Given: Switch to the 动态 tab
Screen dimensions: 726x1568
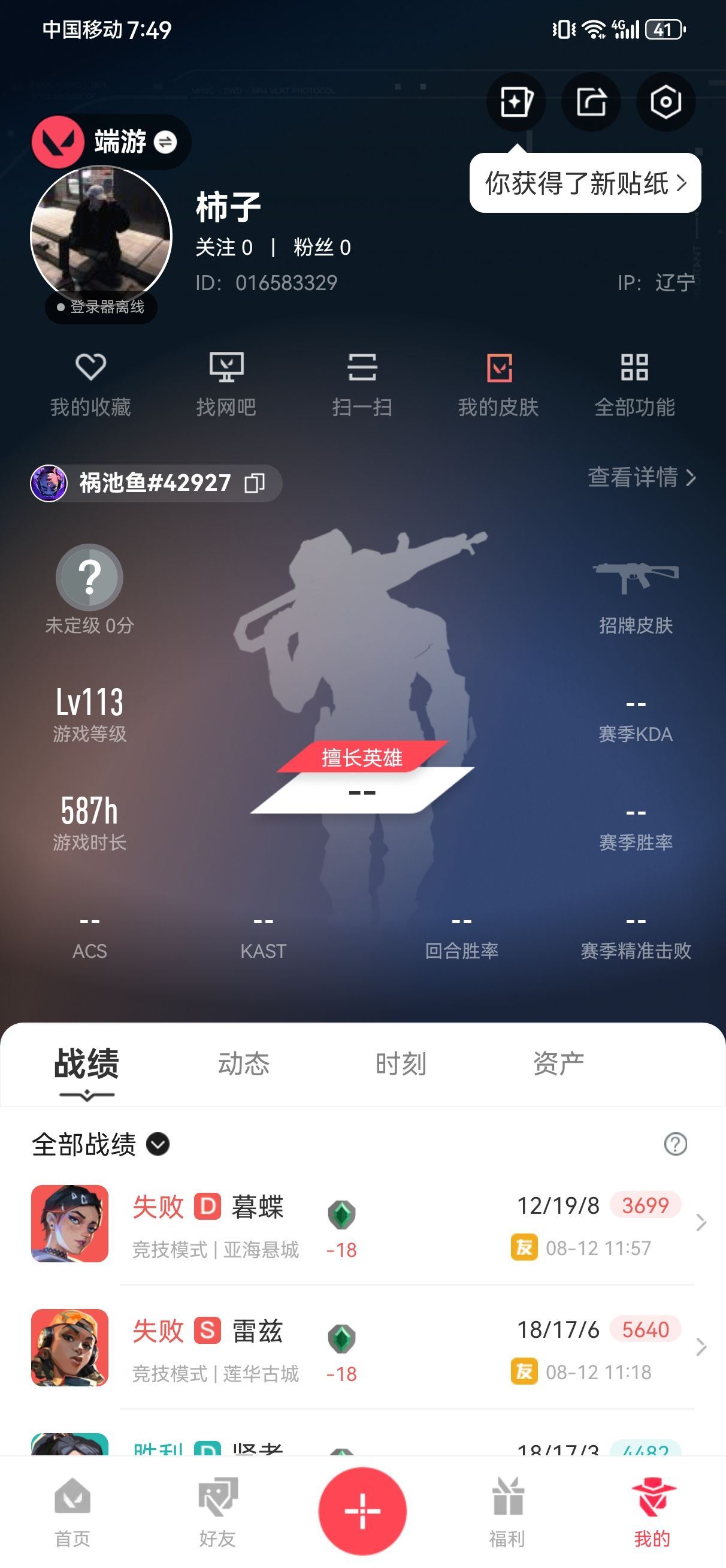Looking at the screenshot, I should pos(243,1064).
